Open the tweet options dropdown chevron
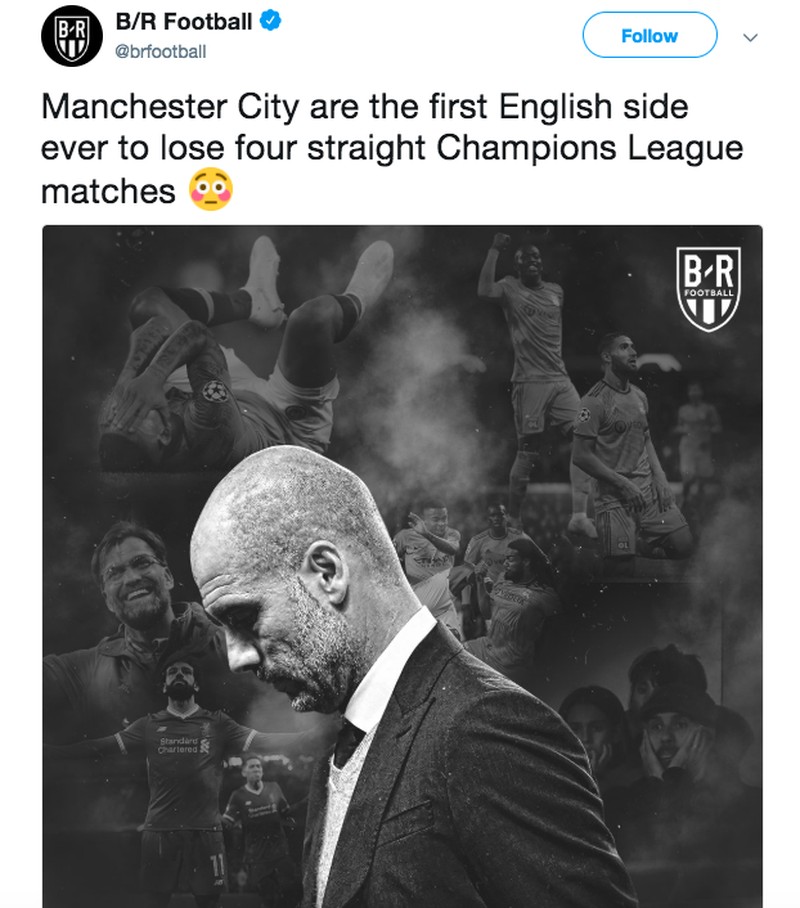 click(752, 38)
